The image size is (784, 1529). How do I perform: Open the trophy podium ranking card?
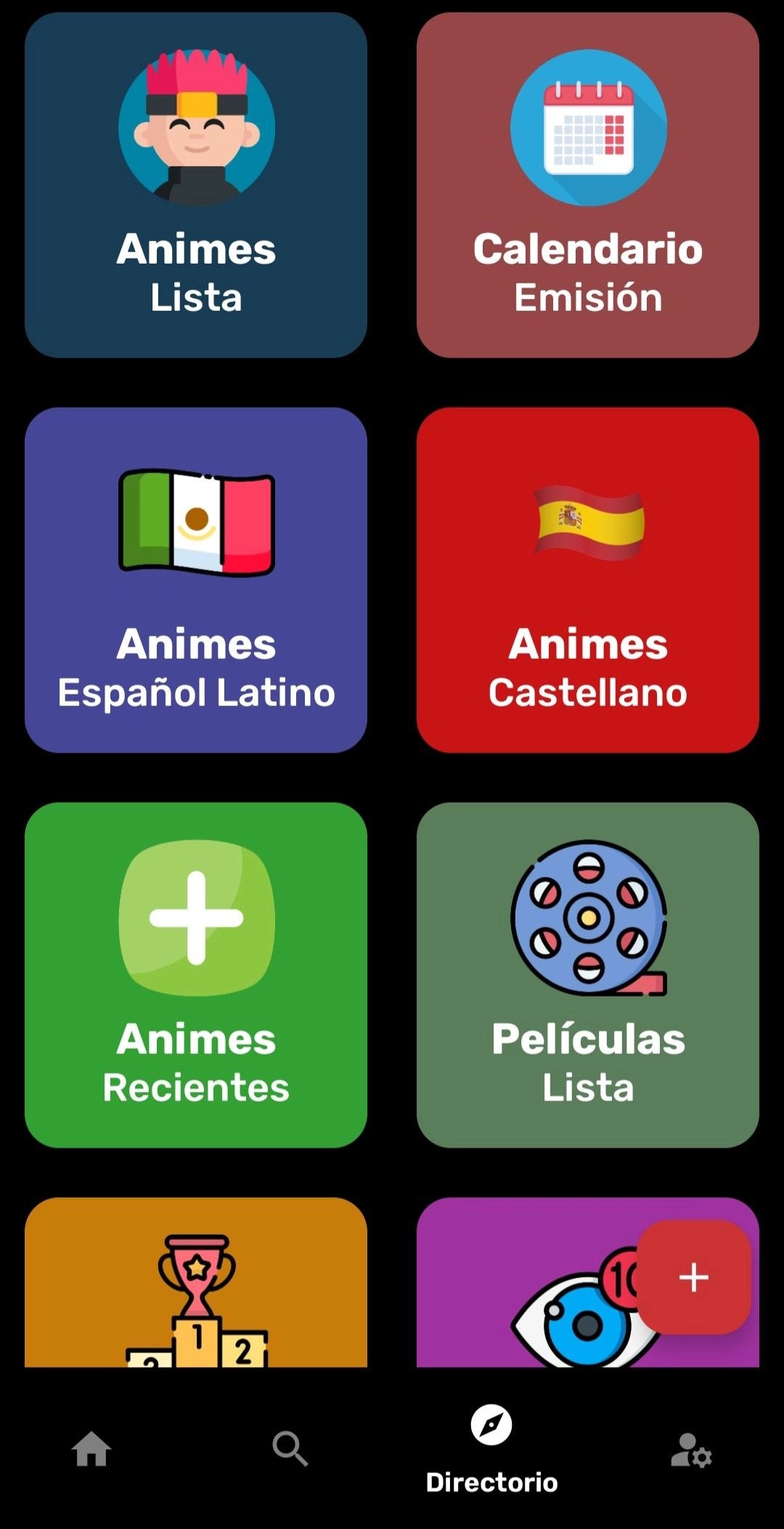[x=196, y=1284]
